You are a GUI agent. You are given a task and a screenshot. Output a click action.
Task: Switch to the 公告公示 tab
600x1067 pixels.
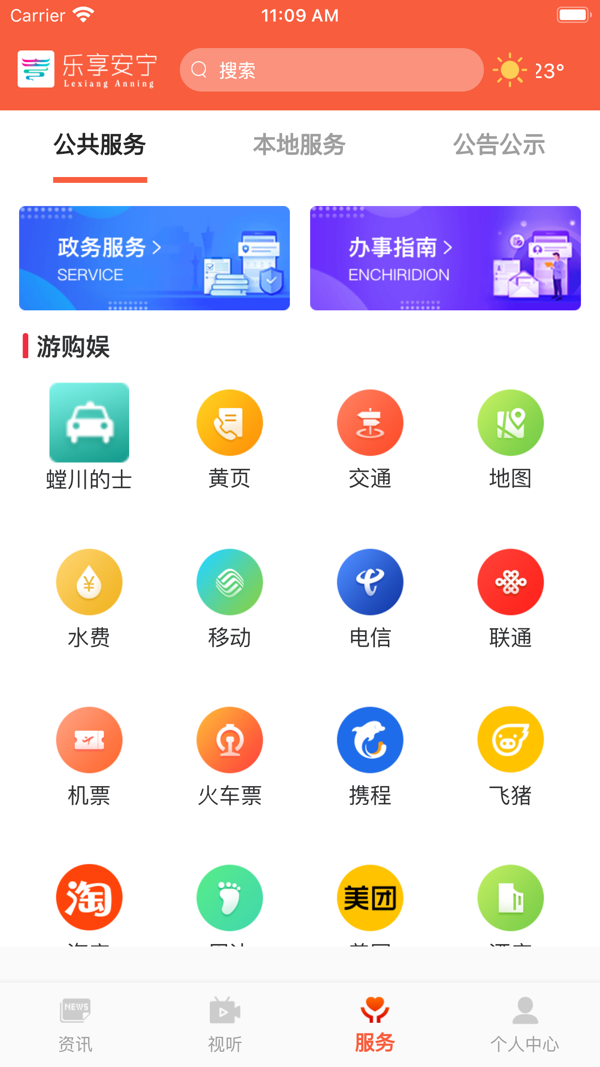pyautogui.click(x=499, y=145)
